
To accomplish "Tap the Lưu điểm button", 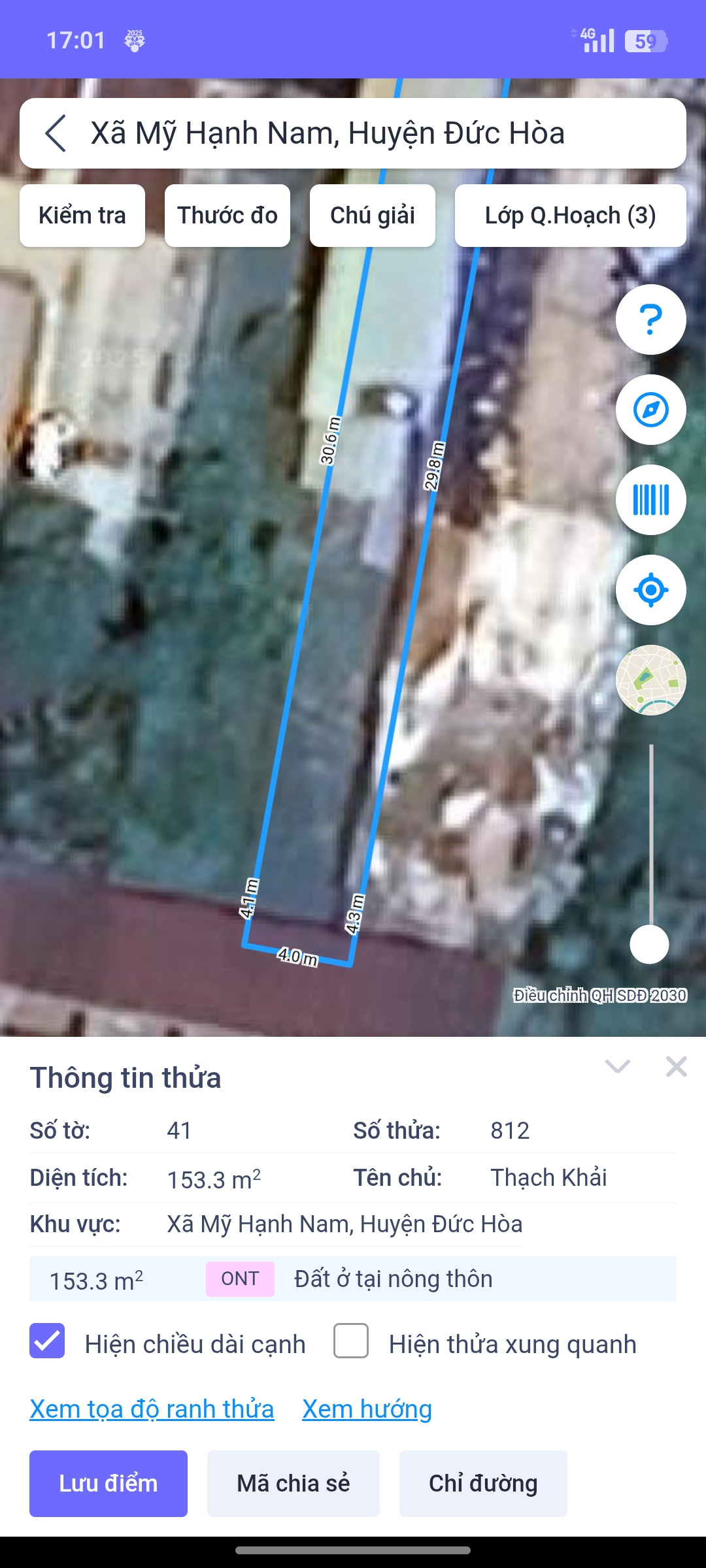I will click(109, 1484).
